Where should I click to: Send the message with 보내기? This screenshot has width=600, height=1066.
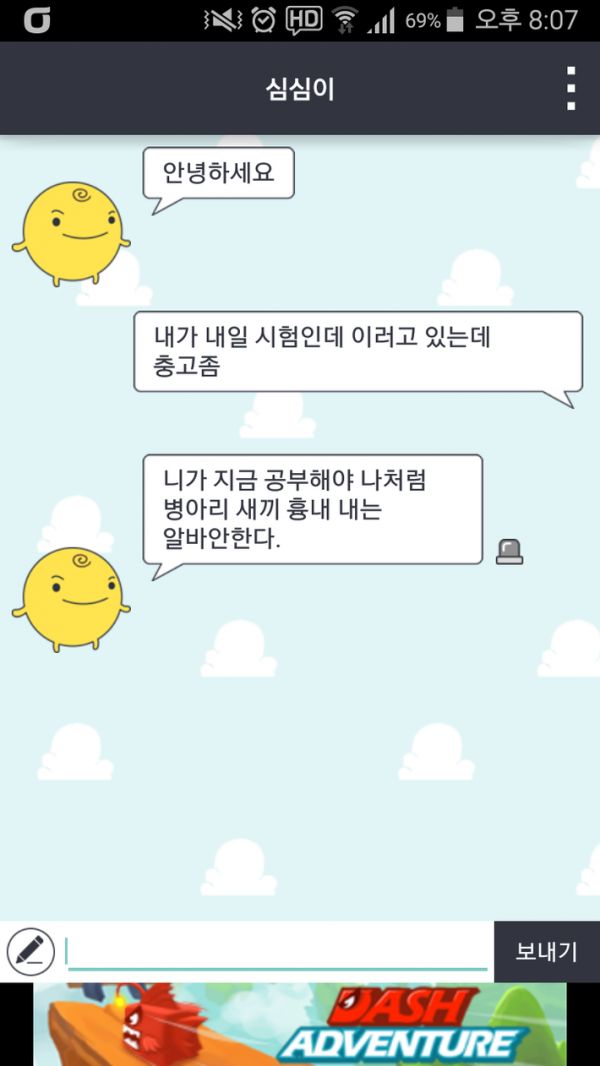pyautogui.click(x=546, y=951)
